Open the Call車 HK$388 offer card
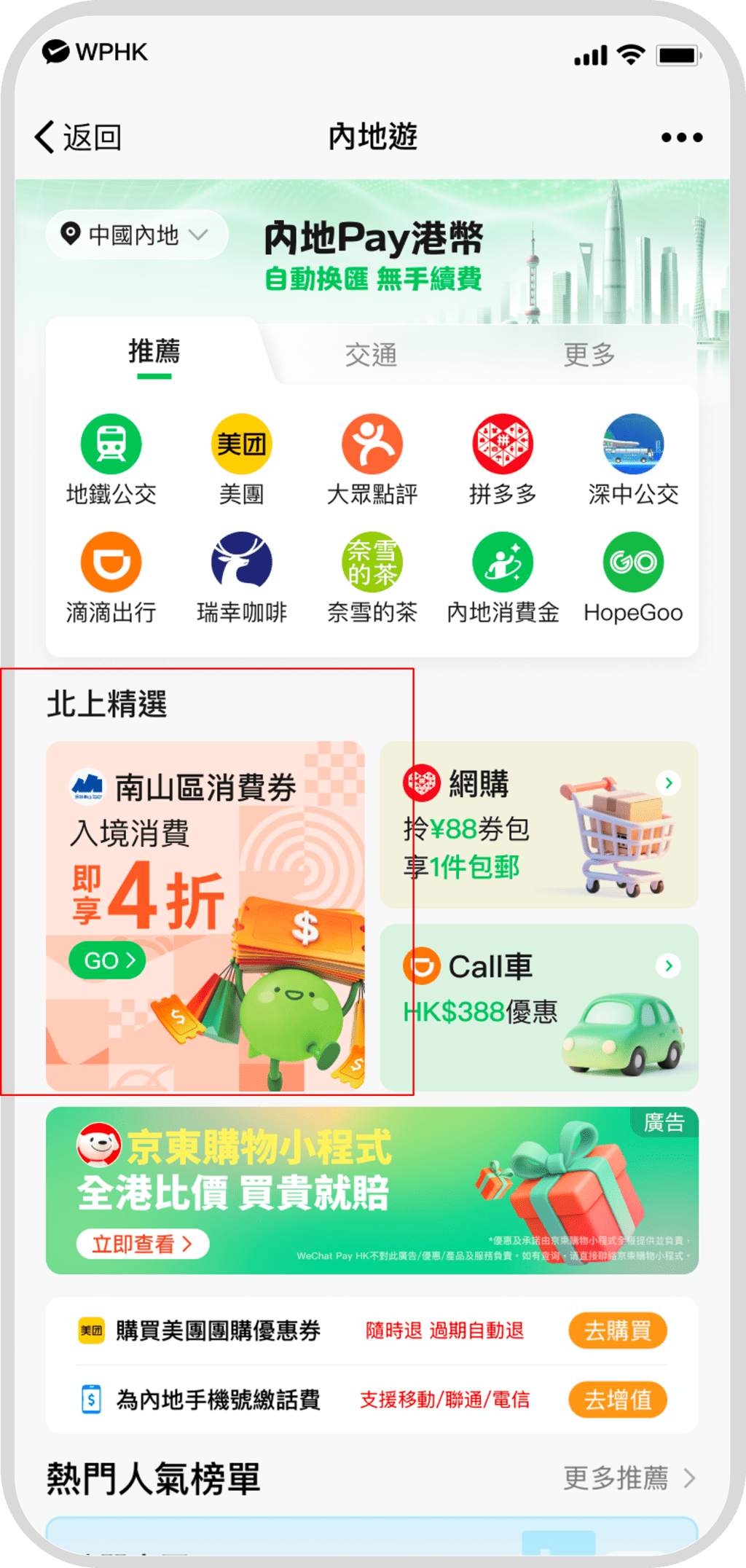This screenshot has width=746, height=1568. pos(539,1007)
